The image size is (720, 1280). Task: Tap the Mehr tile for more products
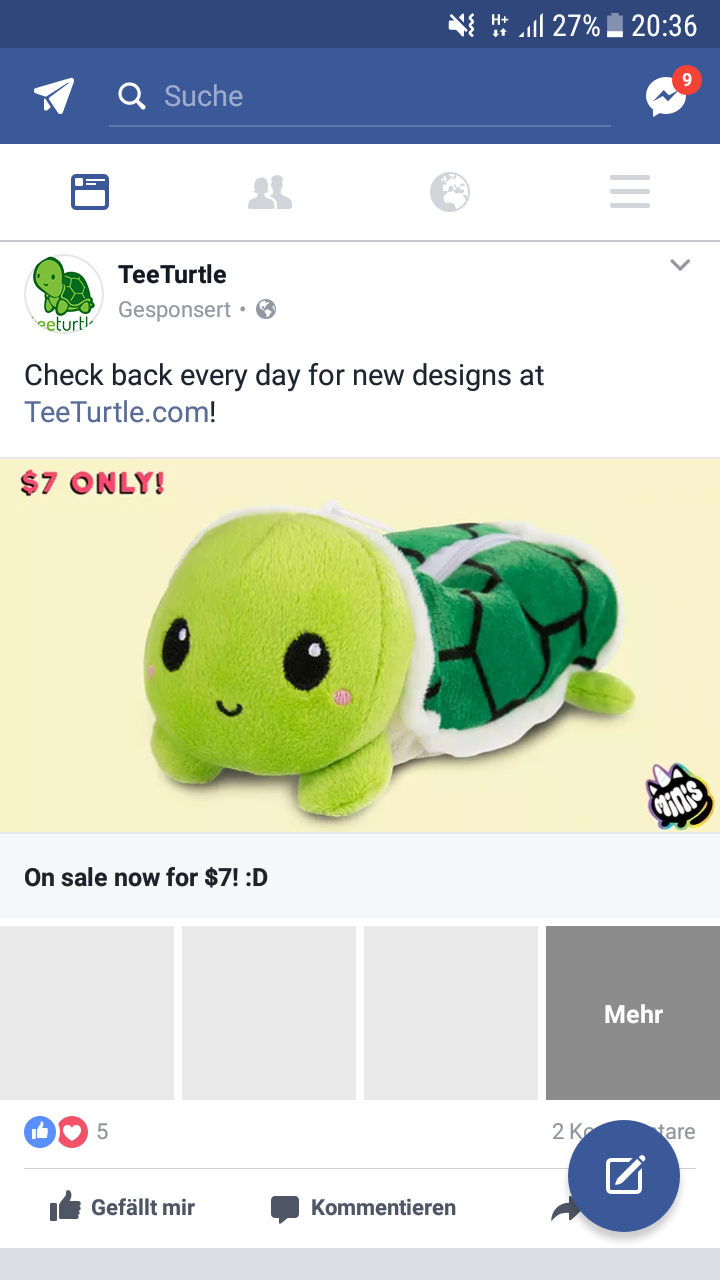[x=633, y=1013]
